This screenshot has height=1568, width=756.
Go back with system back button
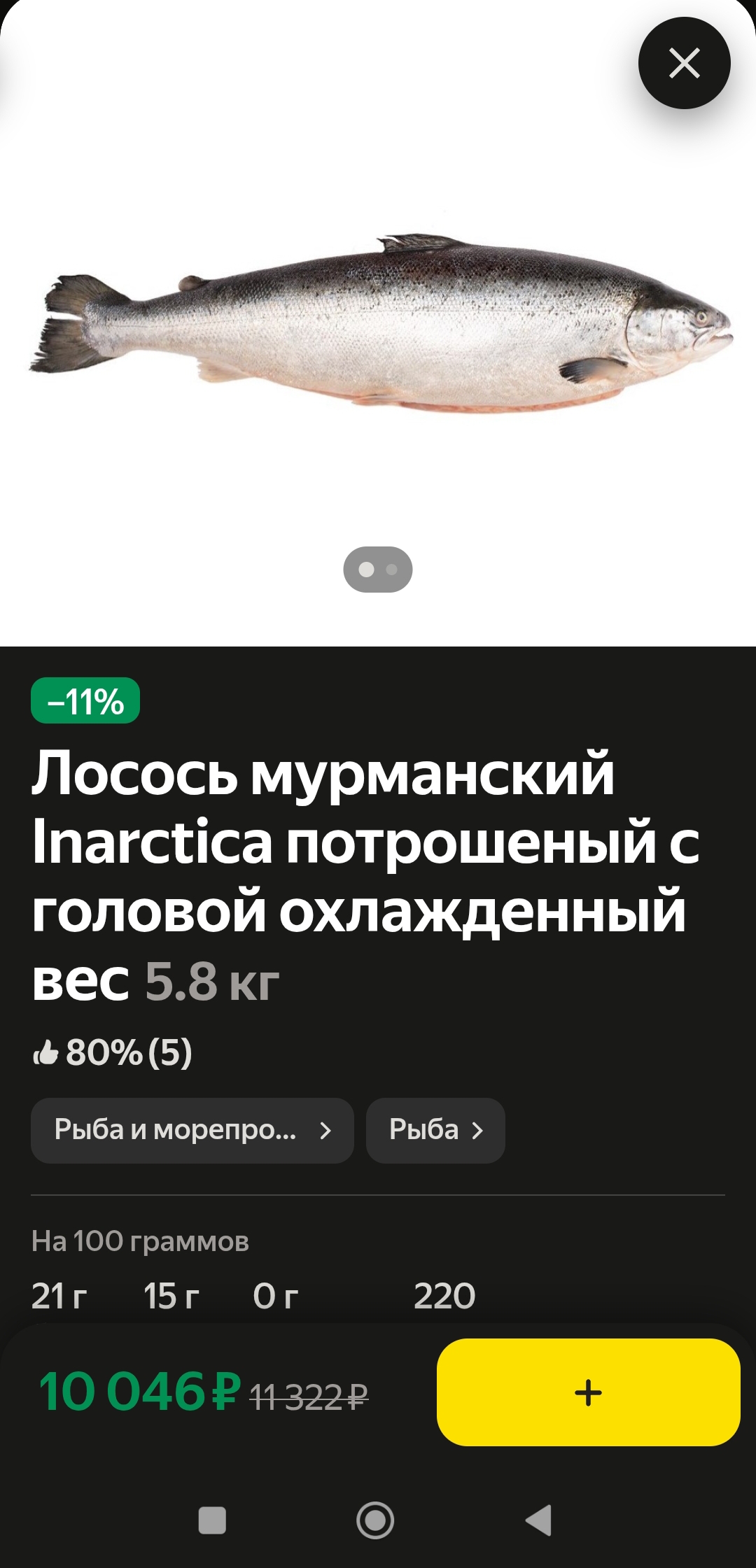click(538, 1520)
